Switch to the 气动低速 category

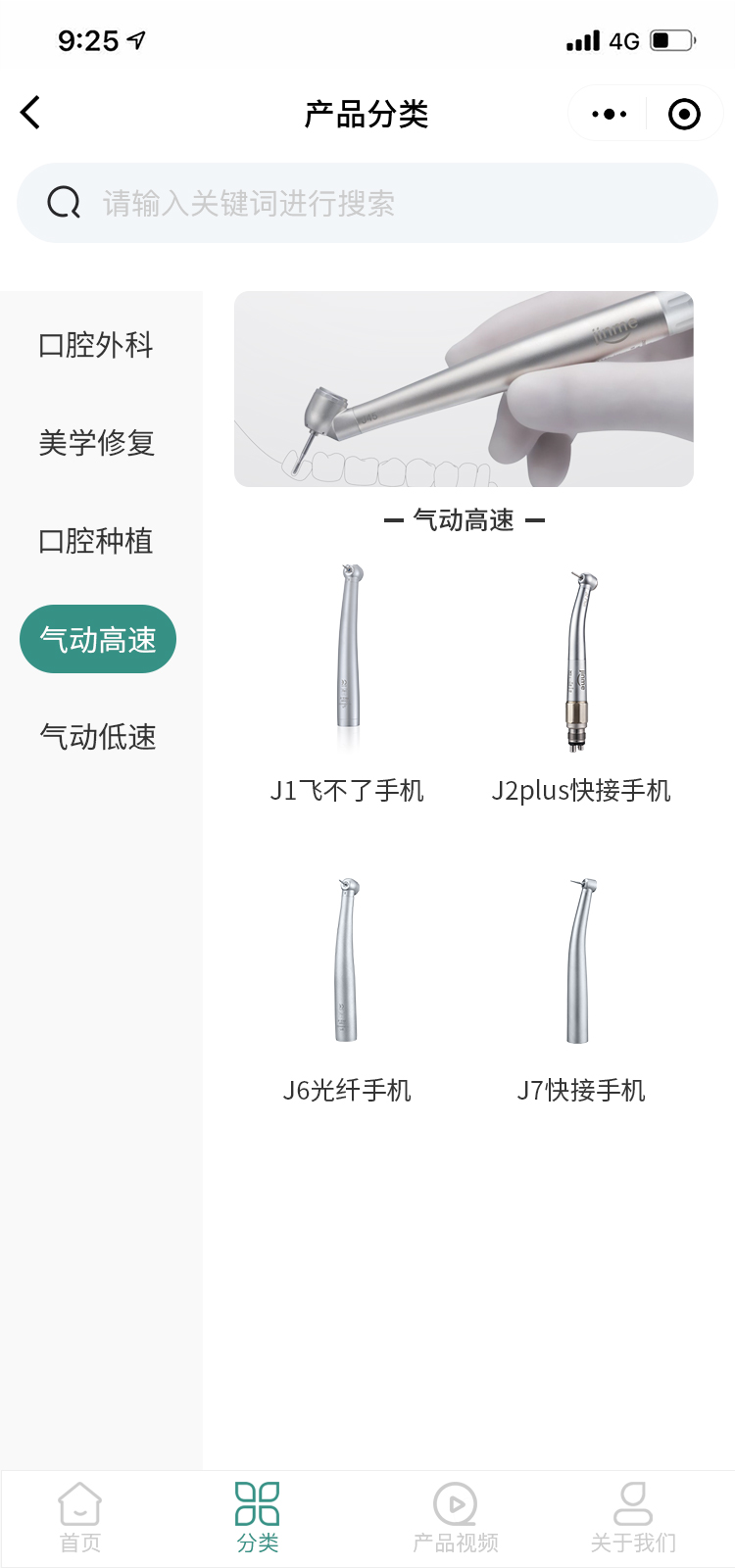[x=98, y=737]
